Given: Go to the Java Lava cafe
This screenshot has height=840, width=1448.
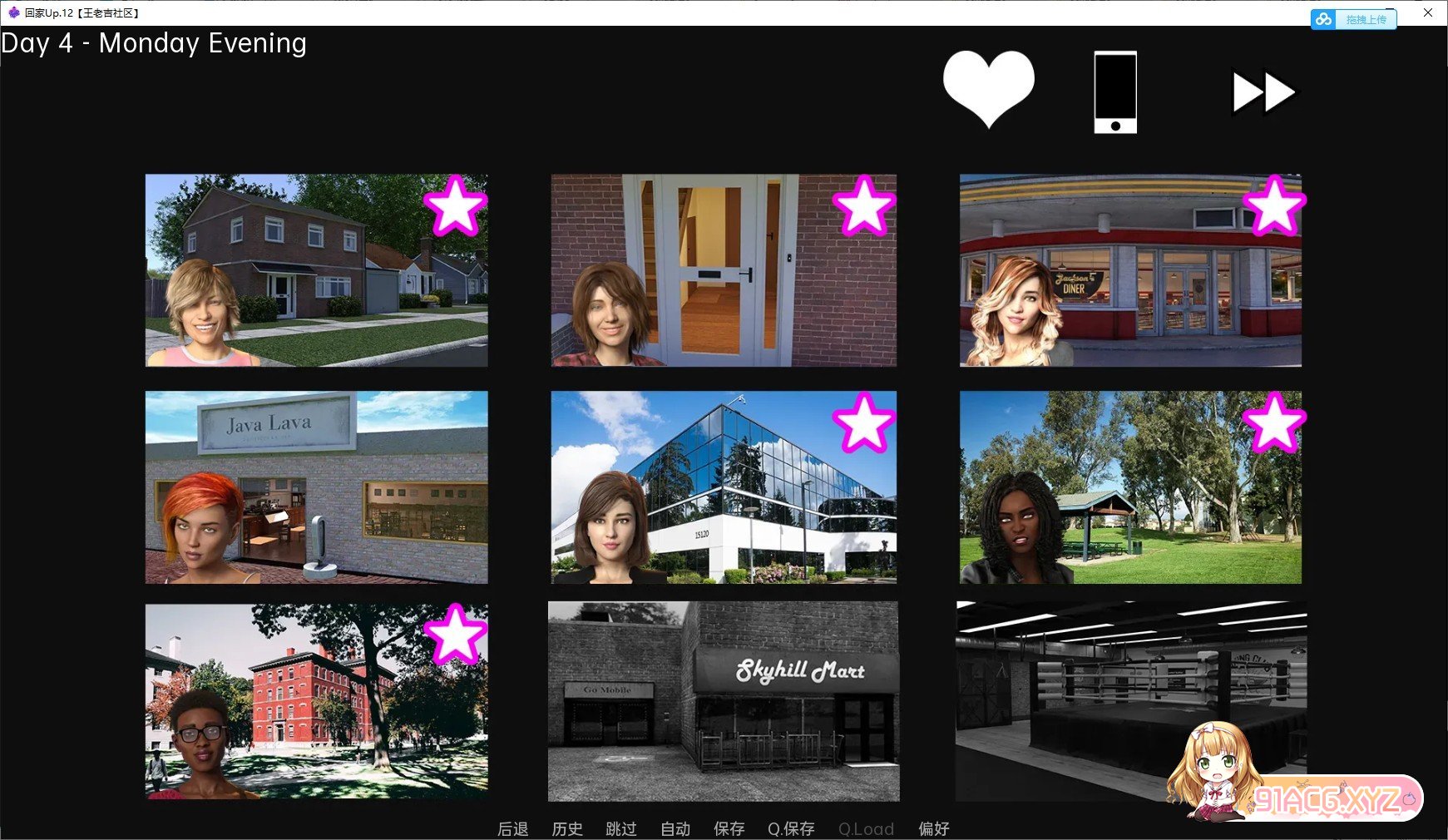Looking at the screenshot, I should pyautogui.click(x=316, y=487).
